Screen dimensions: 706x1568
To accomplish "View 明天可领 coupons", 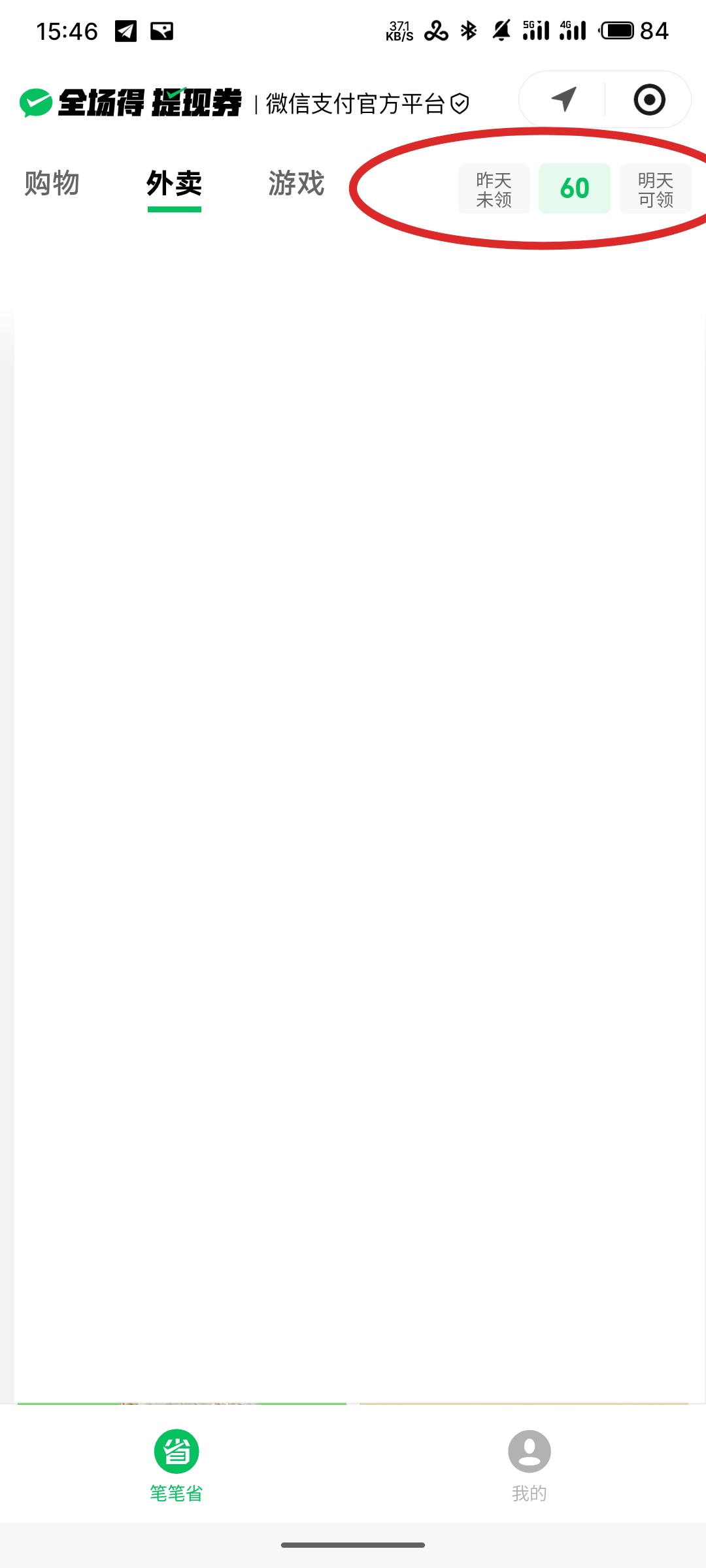I will (656, 189).
